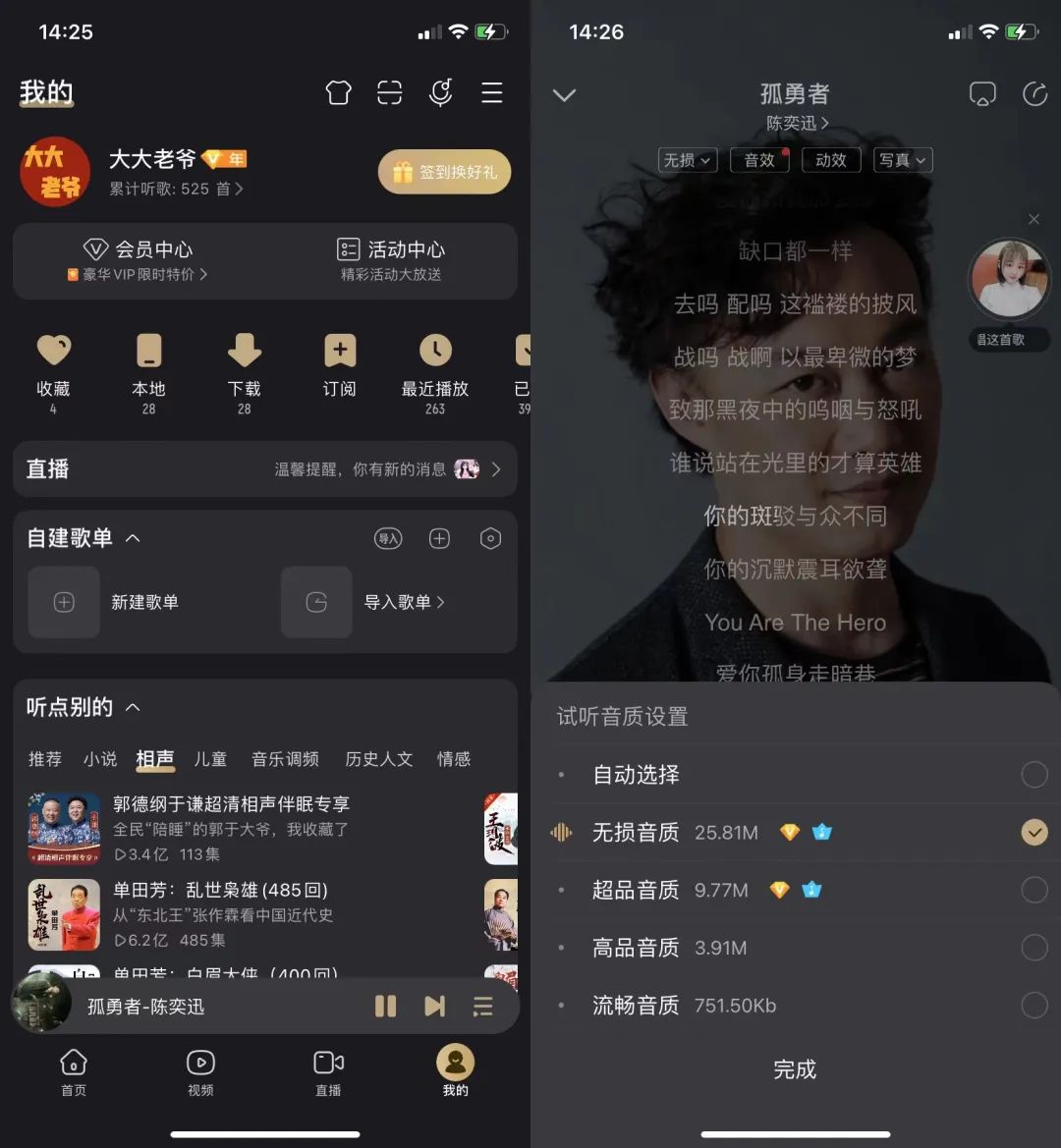The width and height of the screenshot is (1061, 1148).
Task: Switch to the 视频 bottom tab
Action: point(200,1072)
